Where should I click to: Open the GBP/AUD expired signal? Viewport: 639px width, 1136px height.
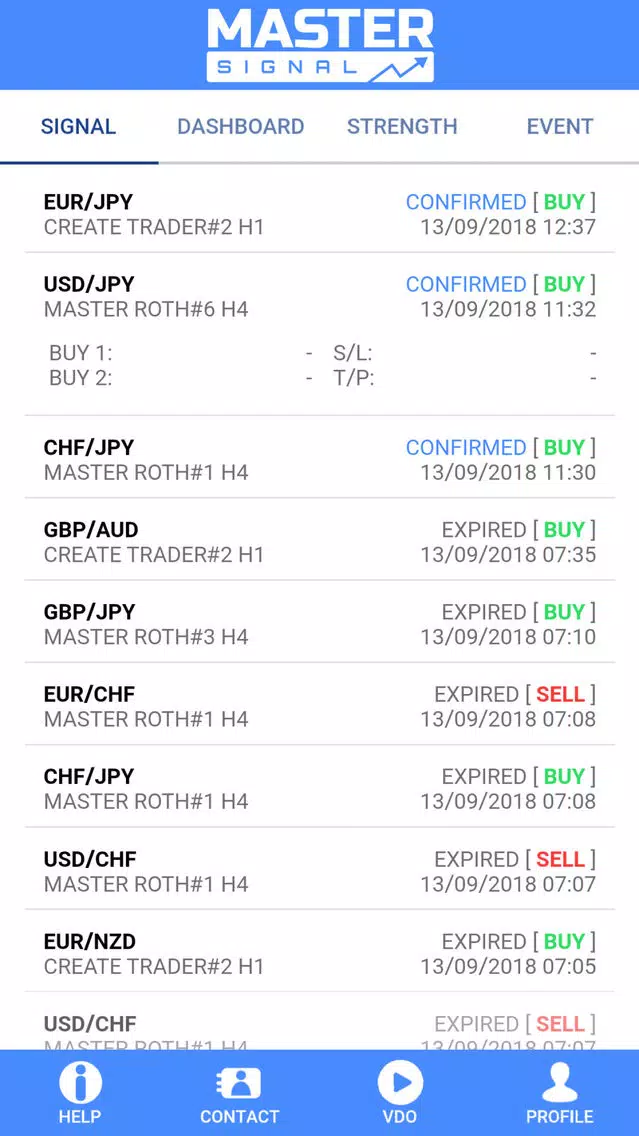[320, 542]
